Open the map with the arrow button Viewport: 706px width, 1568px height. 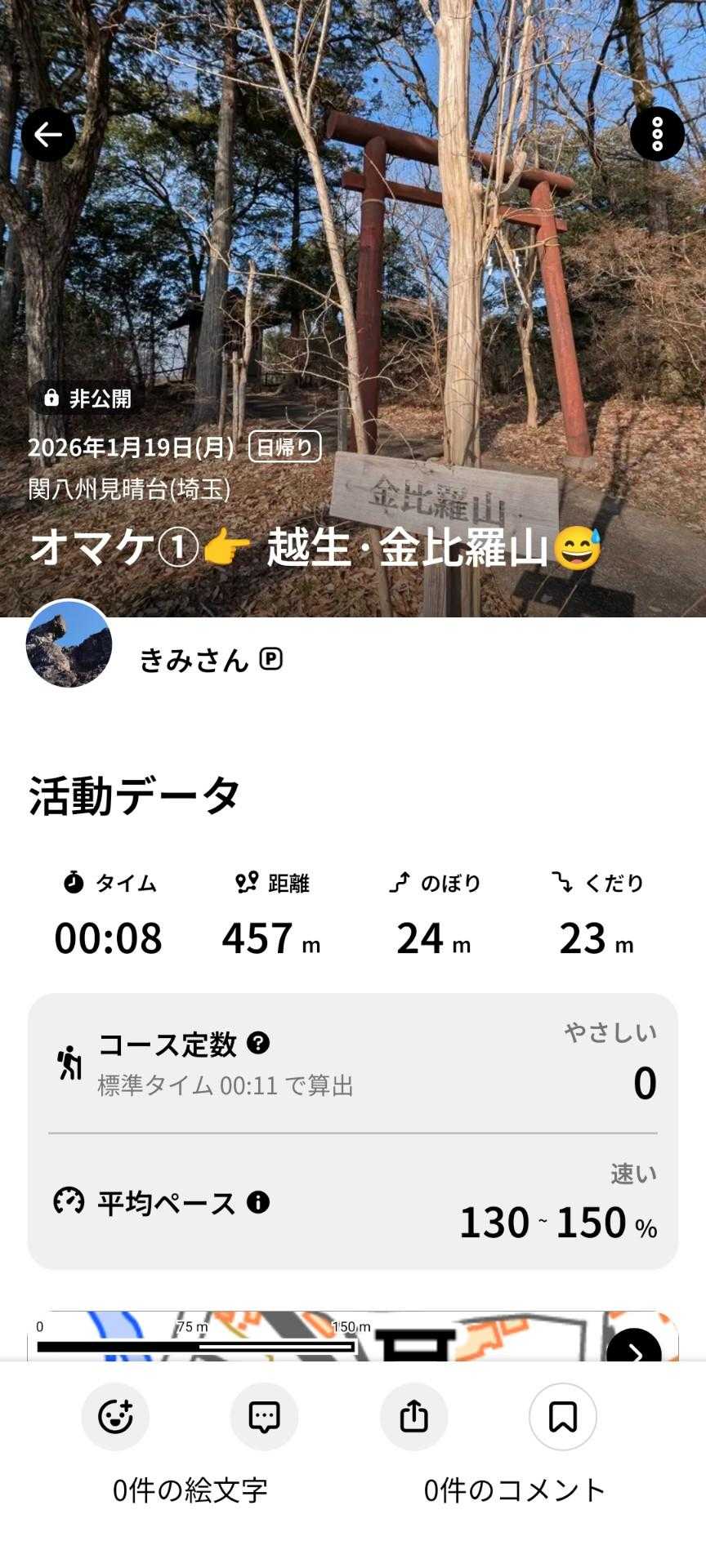(x=633, y=1348)
